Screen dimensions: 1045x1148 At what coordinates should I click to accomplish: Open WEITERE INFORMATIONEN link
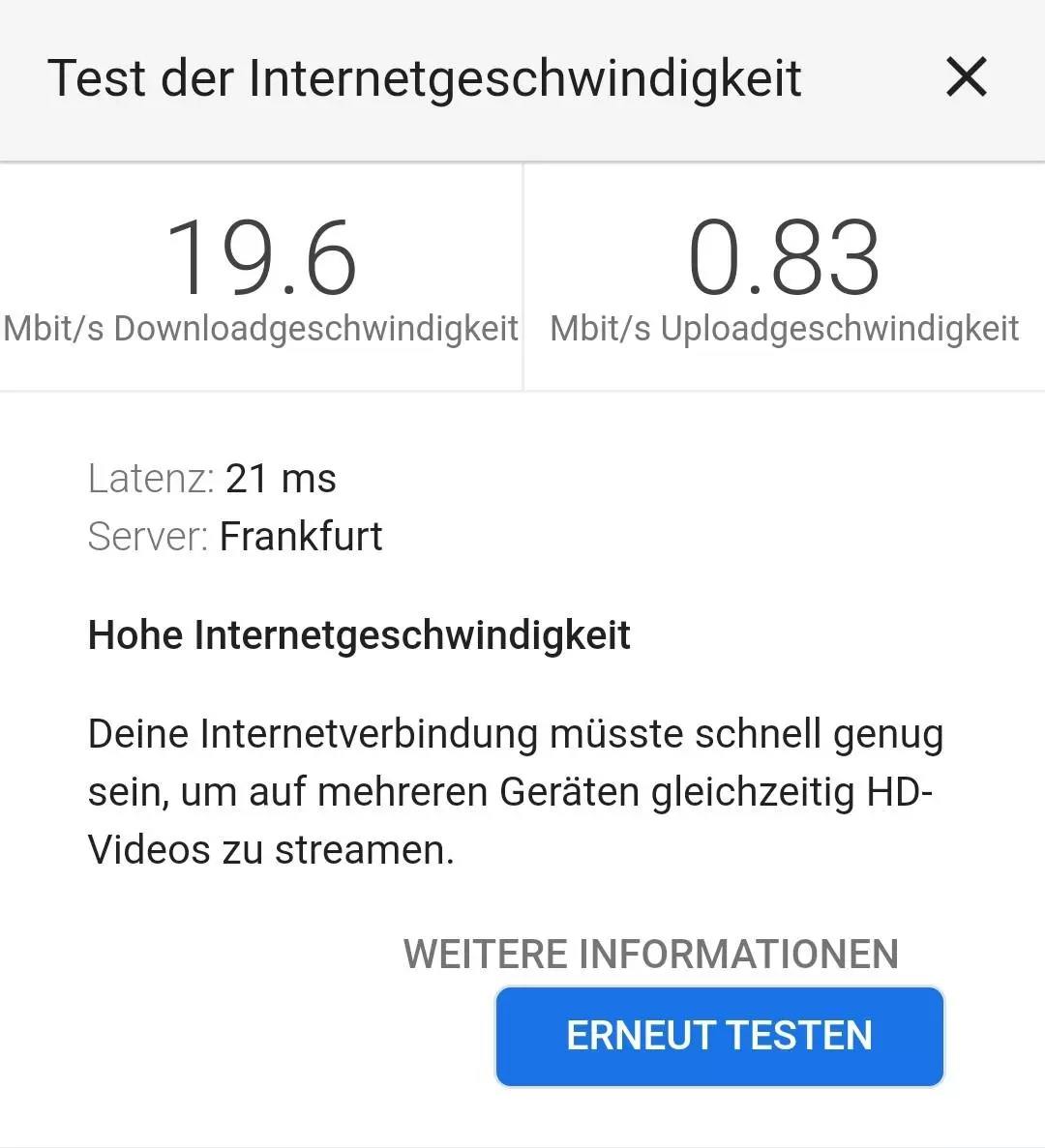click(x=650, y=954)
